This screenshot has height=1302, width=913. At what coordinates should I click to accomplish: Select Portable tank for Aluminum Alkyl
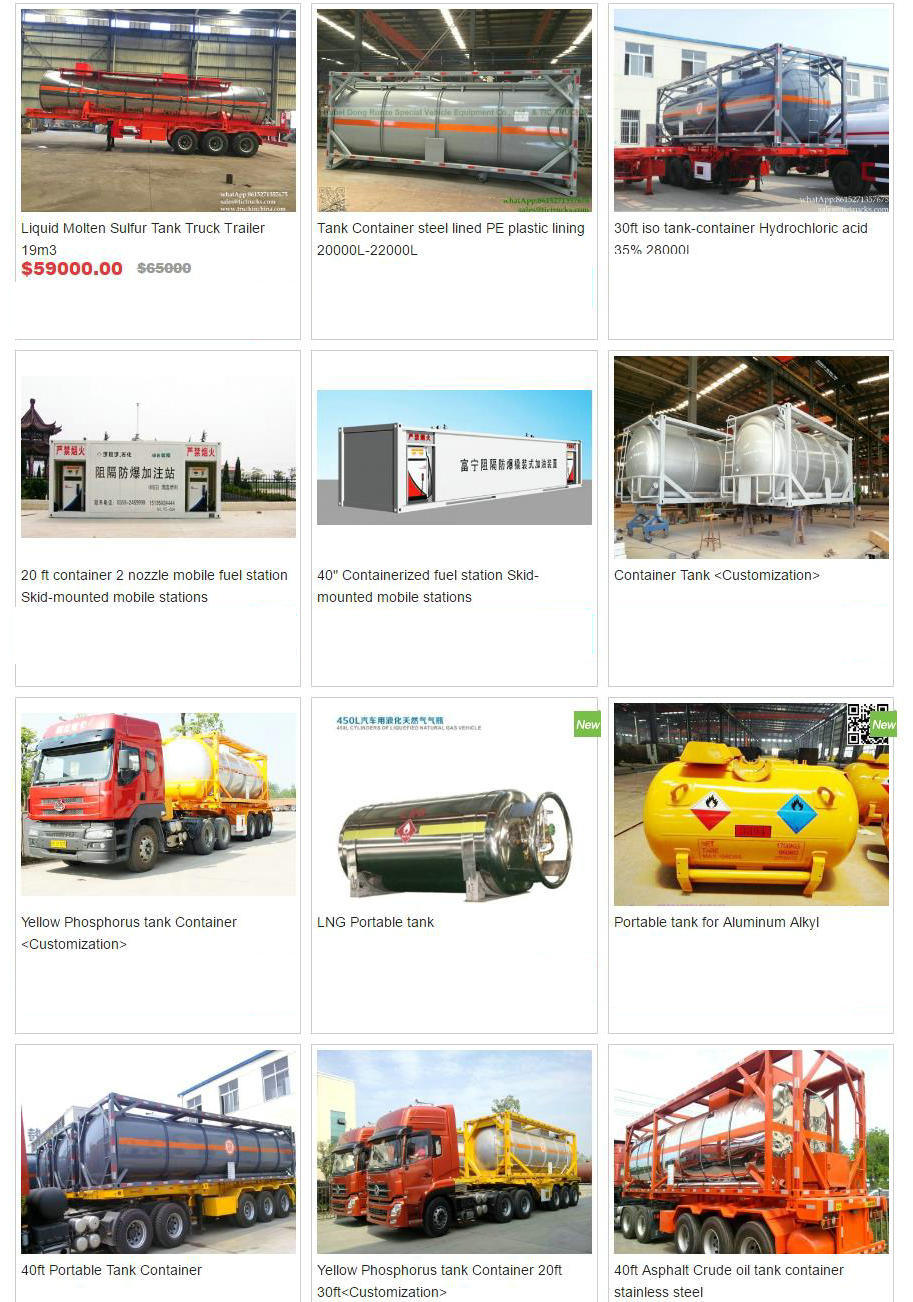point(716,922)
